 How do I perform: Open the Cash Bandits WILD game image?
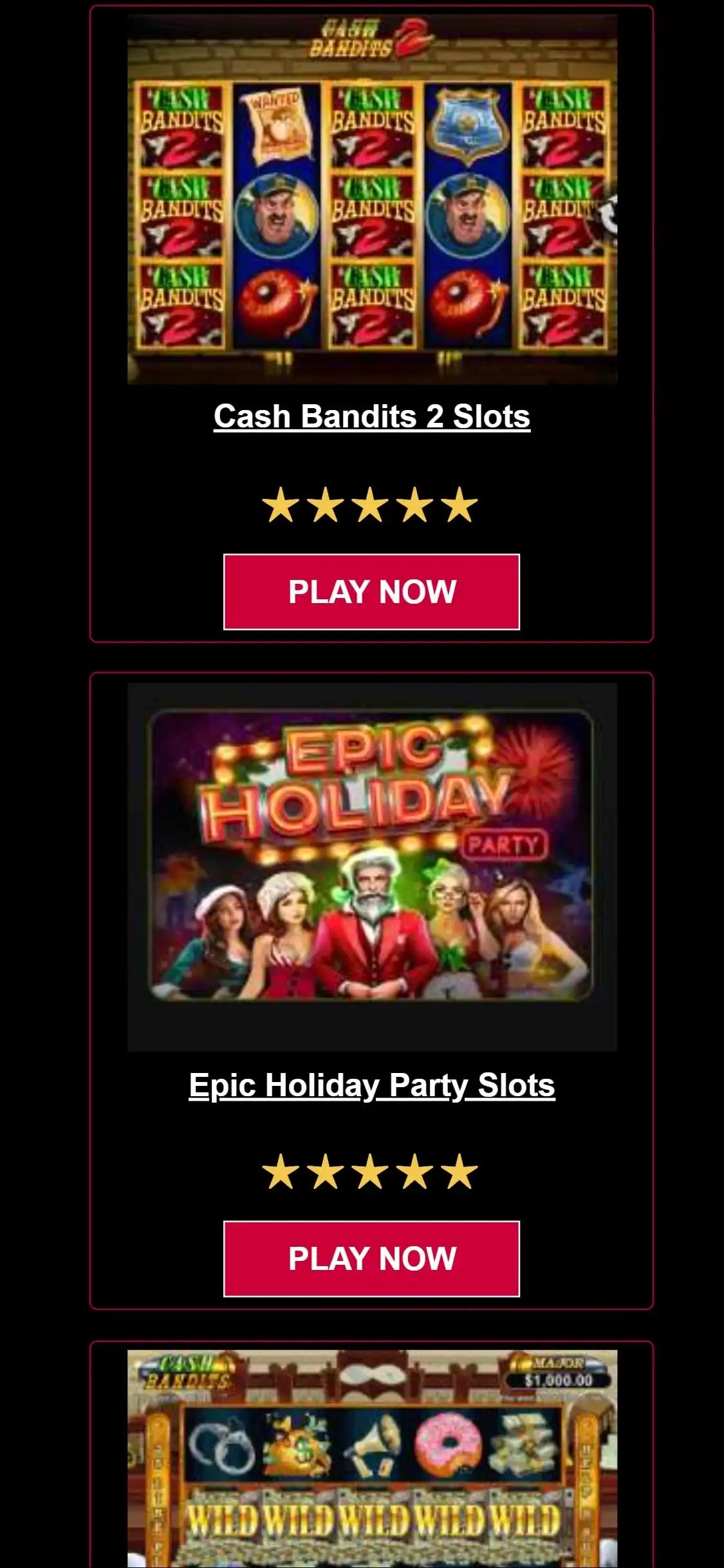tap(372, 1458)
